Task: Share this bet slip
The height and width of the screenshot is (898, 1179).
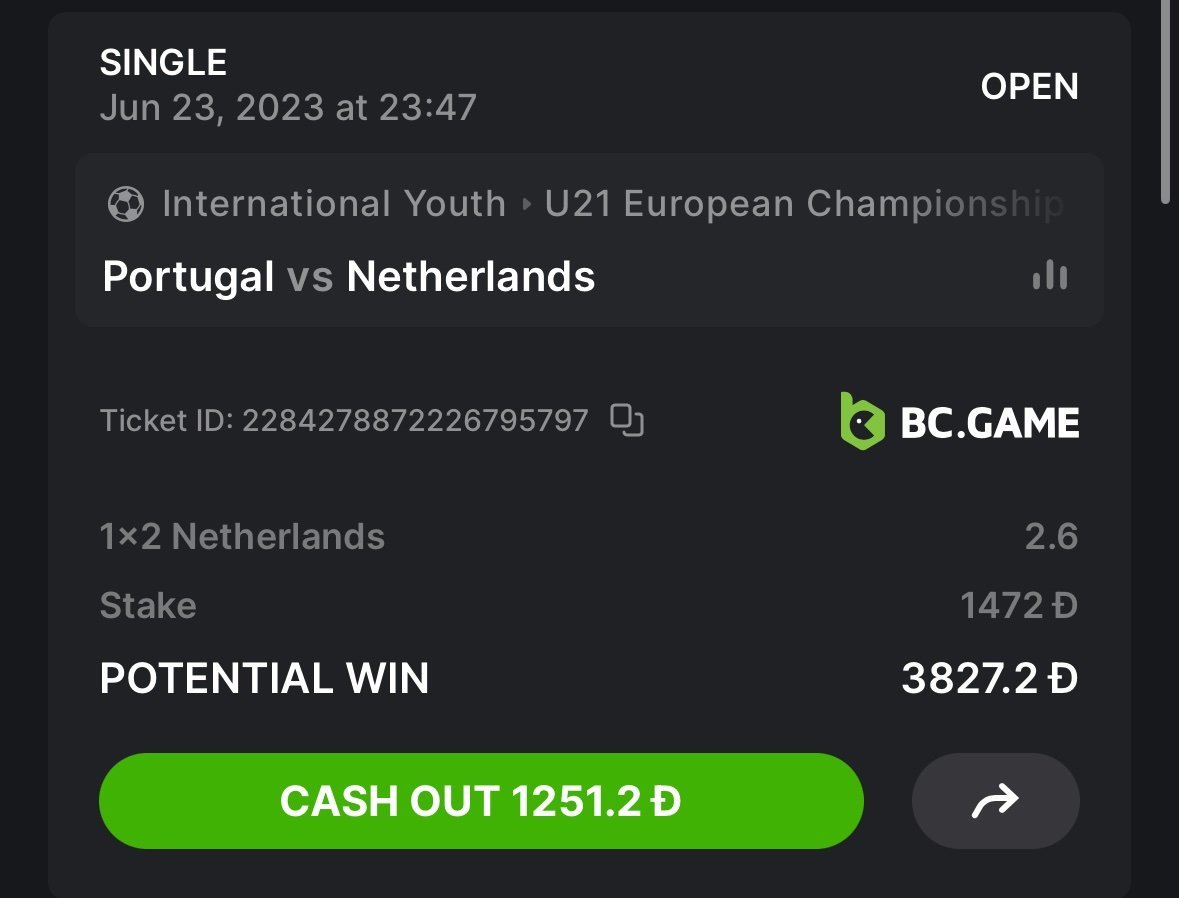Action: click(995, 801)
